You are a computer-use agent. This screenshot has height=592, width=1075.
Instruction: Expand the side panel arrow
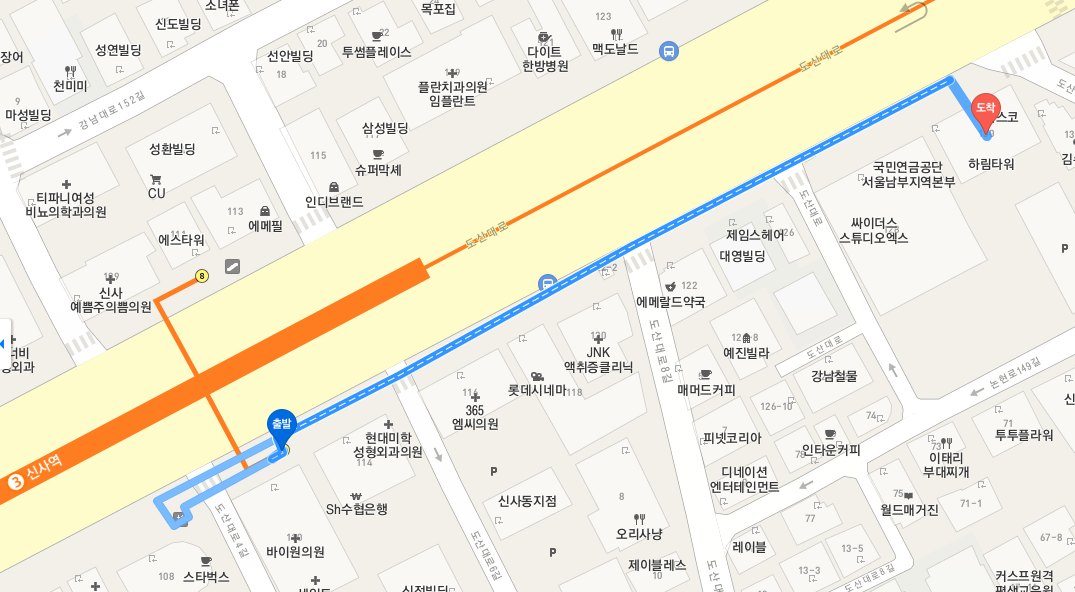3,344
